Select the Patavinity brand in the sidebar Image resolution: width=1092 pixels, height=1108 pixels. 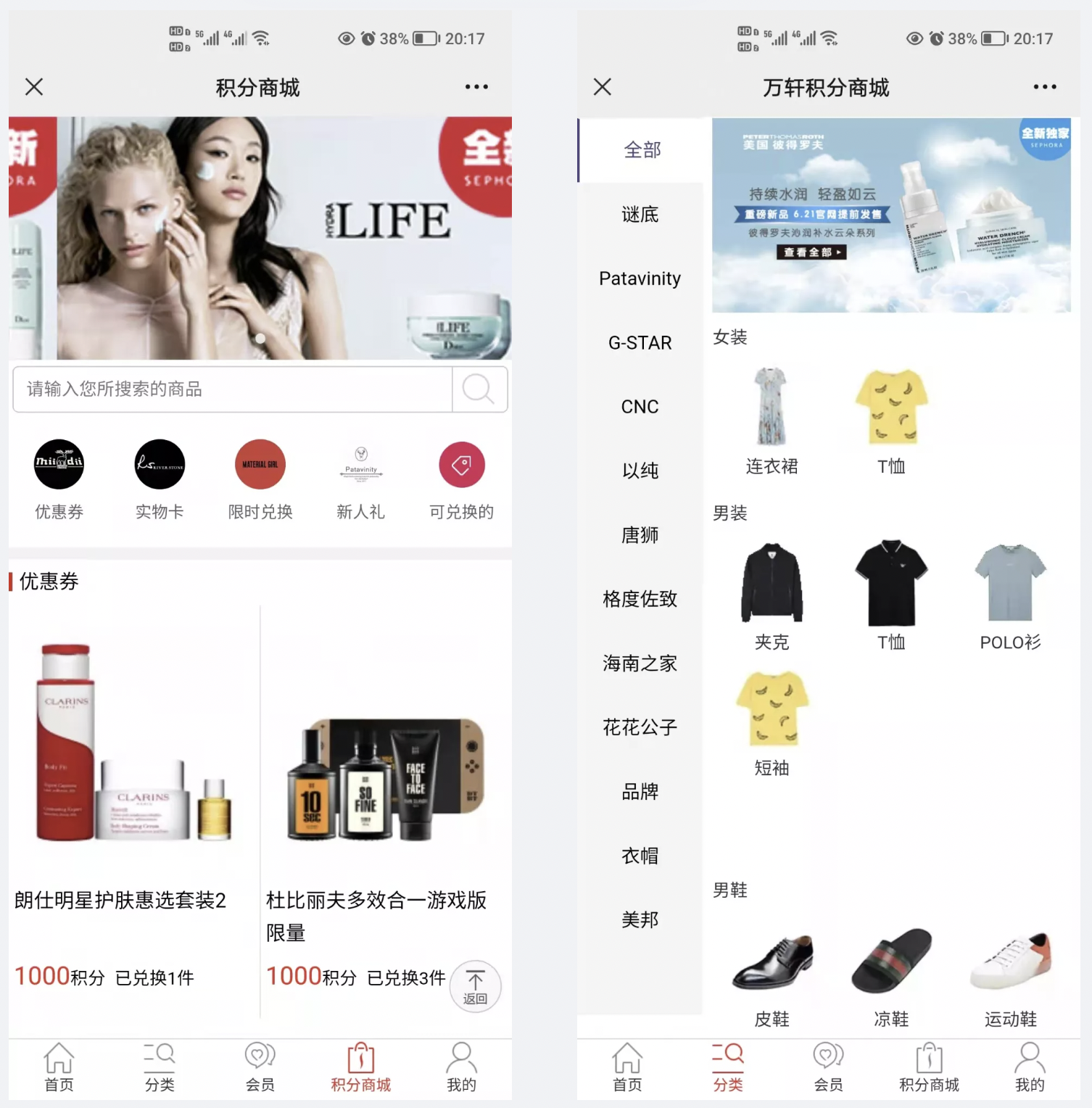pyautogui.click(x=640, y=278)
